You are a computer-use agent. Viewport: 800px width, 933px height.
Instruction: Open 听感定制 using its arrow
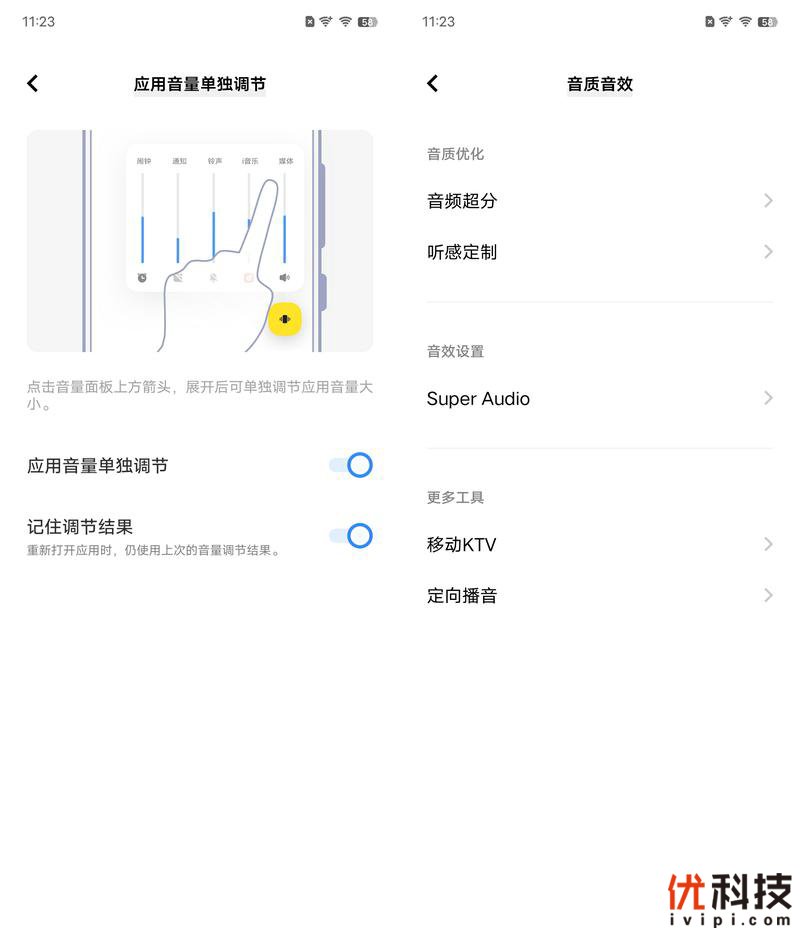[x=768, y=252]
